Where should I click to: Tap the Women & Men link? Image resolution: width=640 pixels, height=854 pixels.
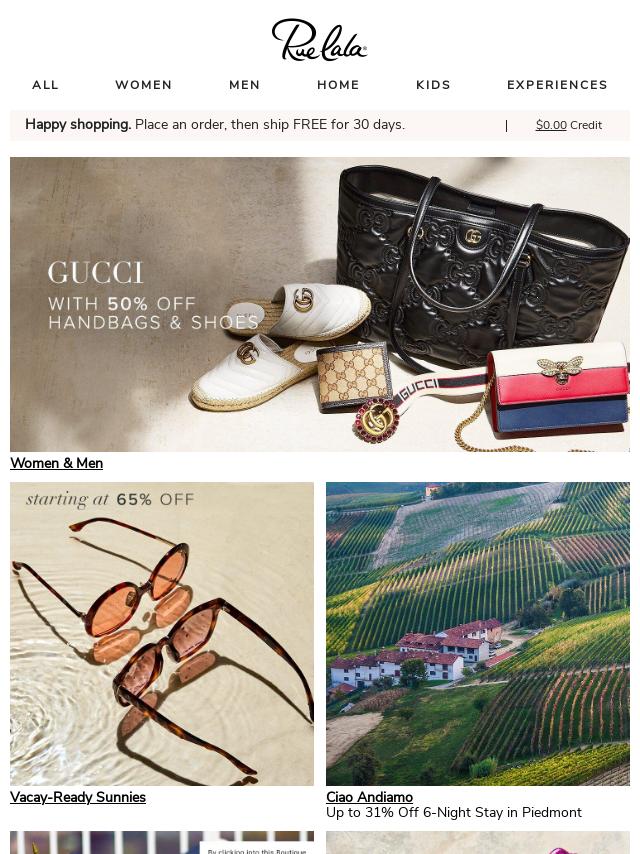coord(56,463)
